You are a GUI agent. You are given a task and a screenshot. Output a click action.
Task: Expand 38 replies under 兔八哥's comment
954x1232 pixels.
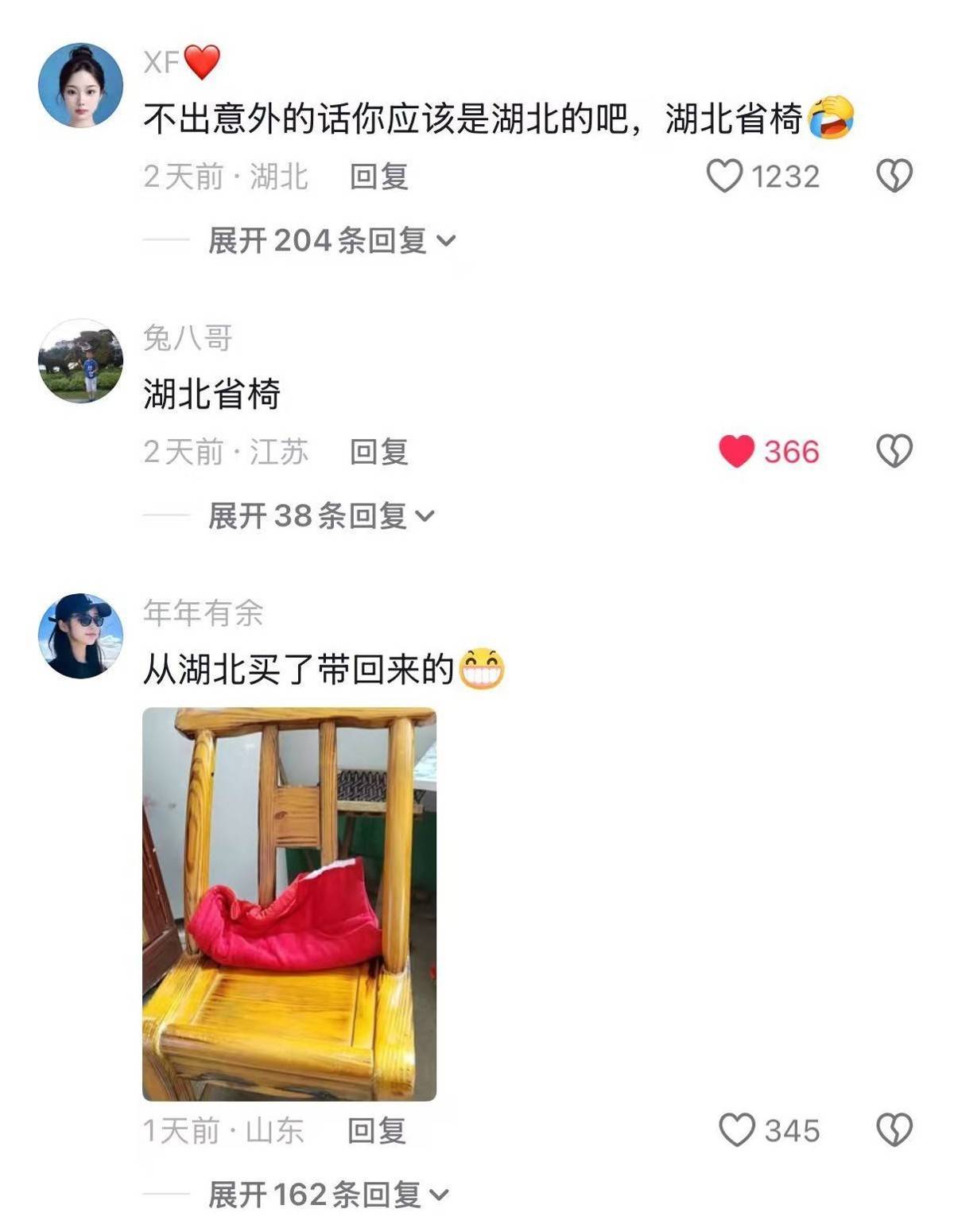(x=321, y=516)
